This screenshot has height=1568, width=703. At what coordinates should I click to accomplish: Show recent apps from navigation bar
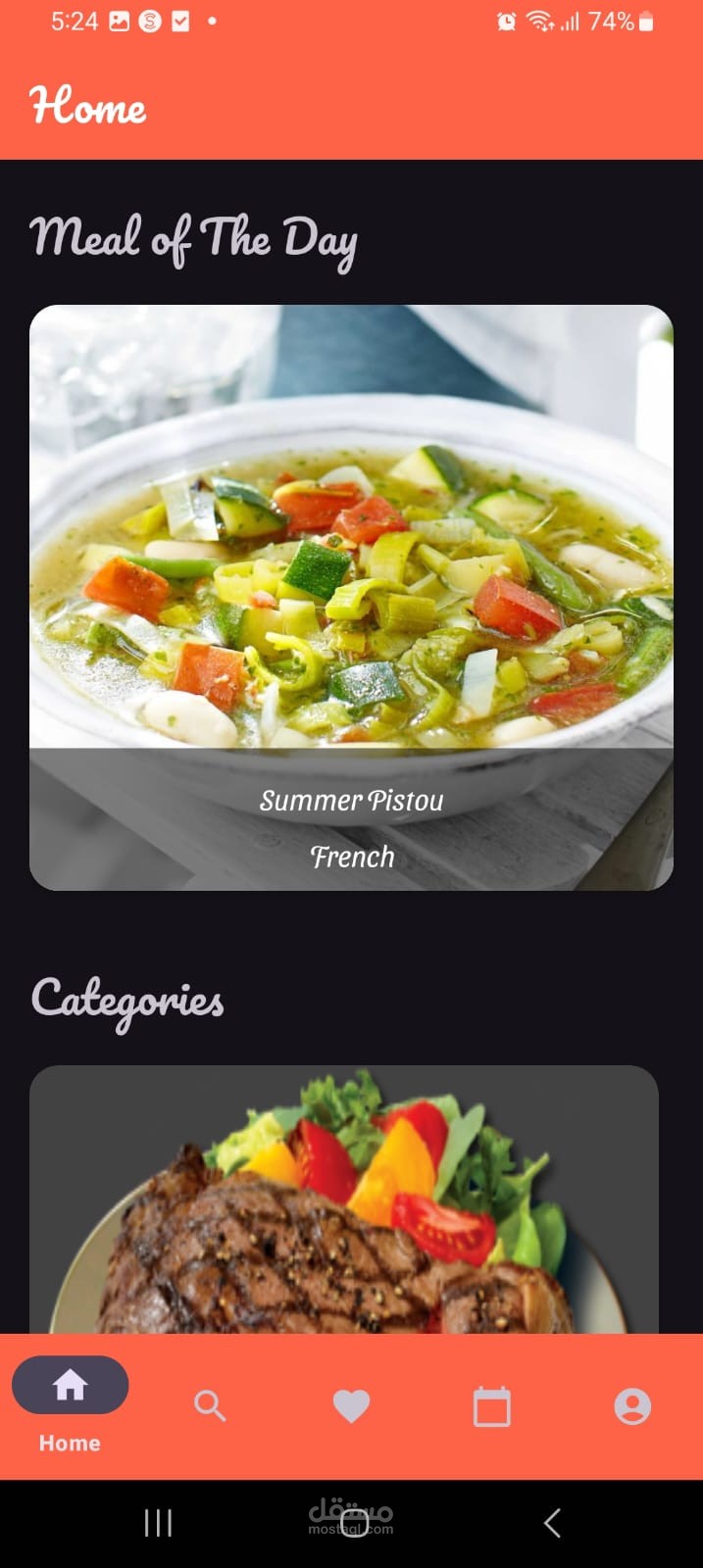158,1522
